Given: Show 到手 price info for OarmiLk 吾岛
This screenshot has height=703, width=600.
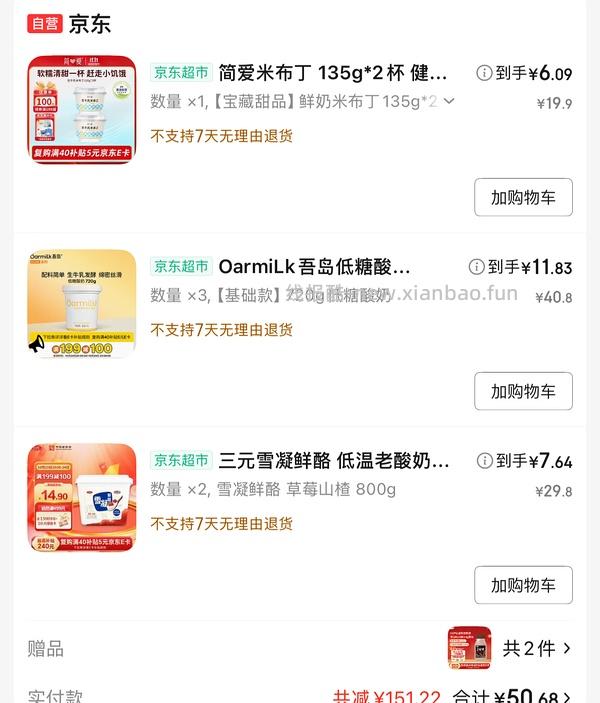Looking at the screenshot, I should [477, 267].
